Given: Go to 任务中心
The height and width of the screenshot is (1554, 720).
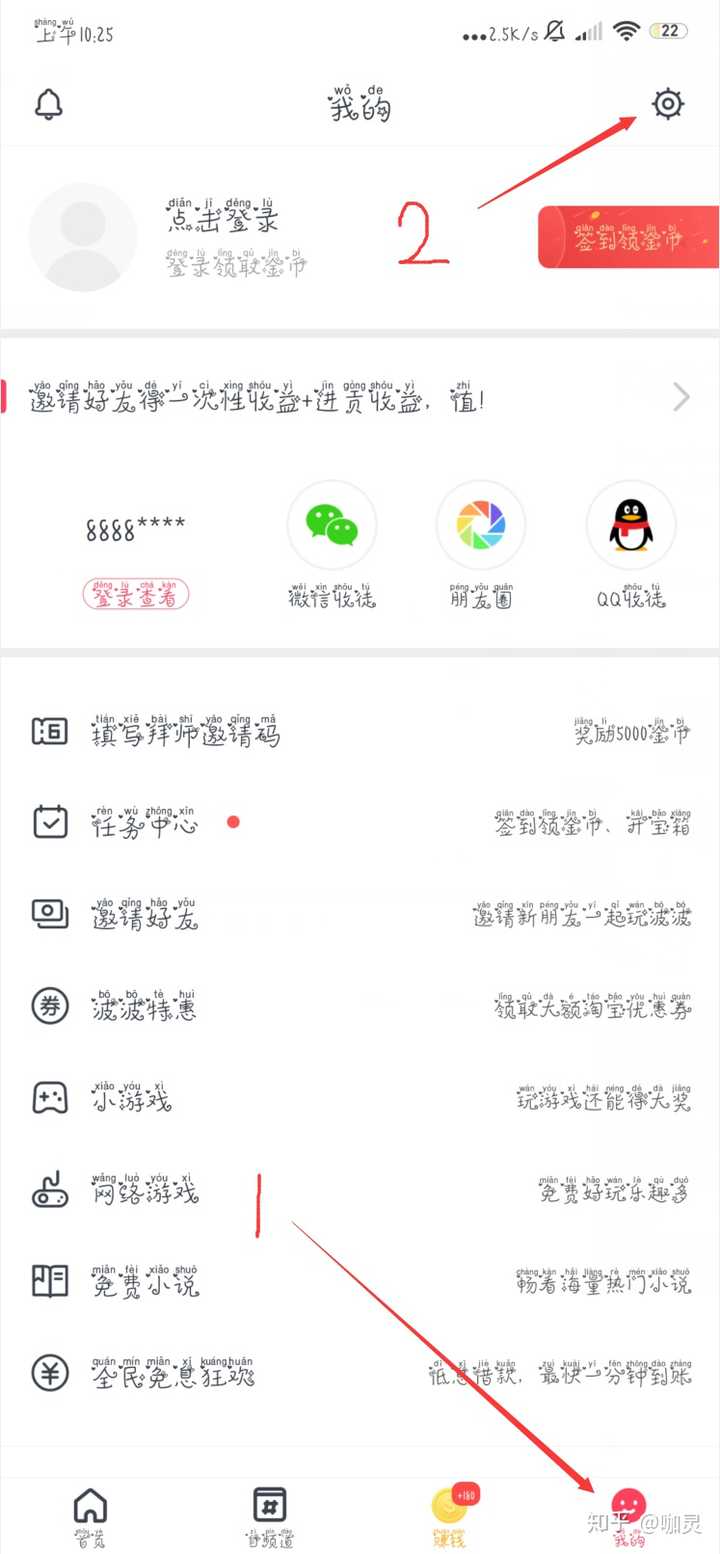Looking at the screenshot, I should [145, 823].
